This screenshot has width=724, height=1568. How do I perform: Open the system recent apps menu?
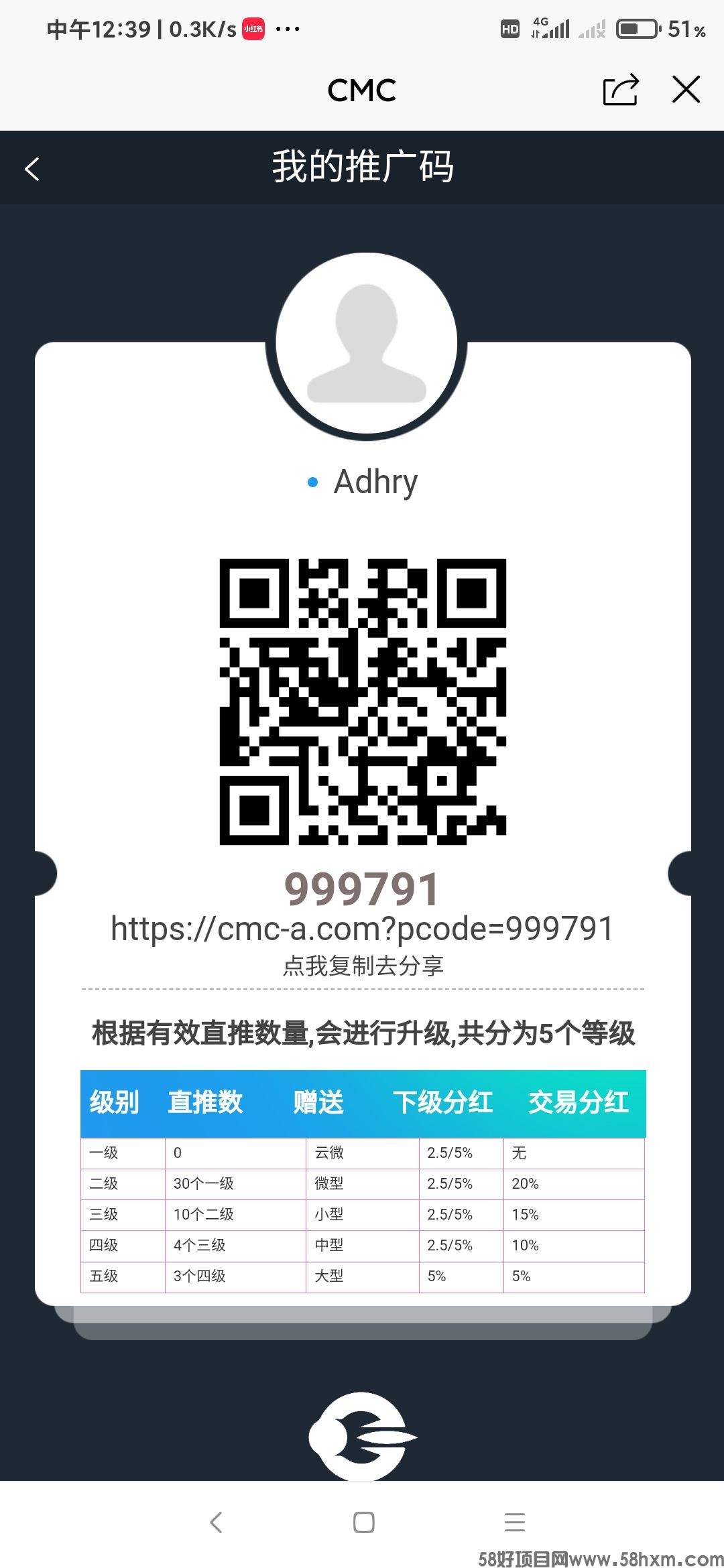(514, 1522)
